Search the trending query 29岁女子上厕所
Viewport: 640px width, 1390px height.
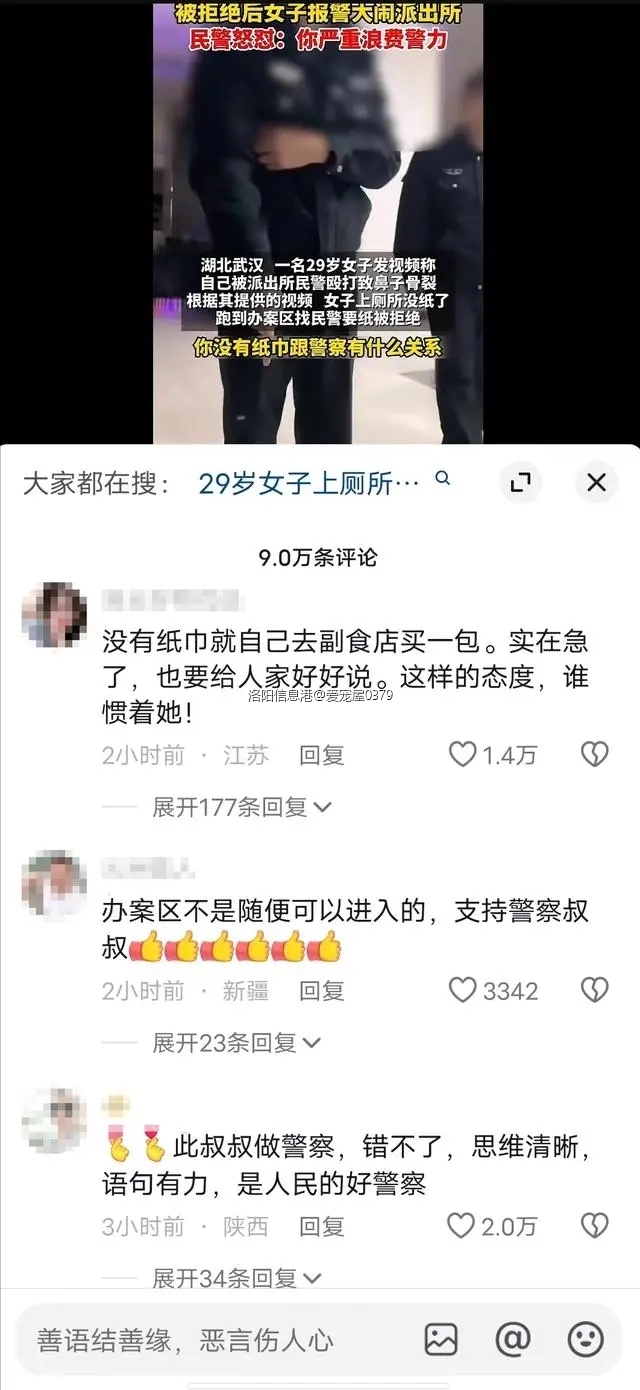(310, 484)
